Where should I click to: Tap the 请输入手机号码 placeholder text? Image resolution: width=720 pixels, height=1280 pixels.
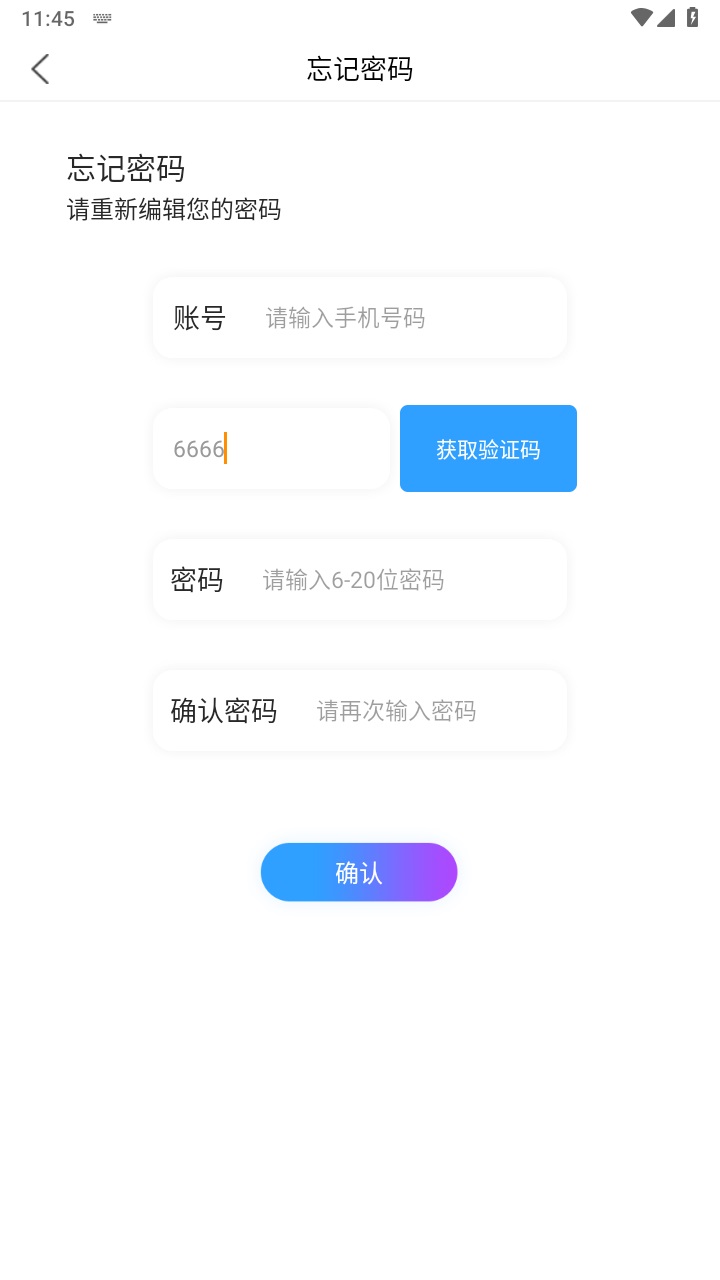[x=344, y=317]
